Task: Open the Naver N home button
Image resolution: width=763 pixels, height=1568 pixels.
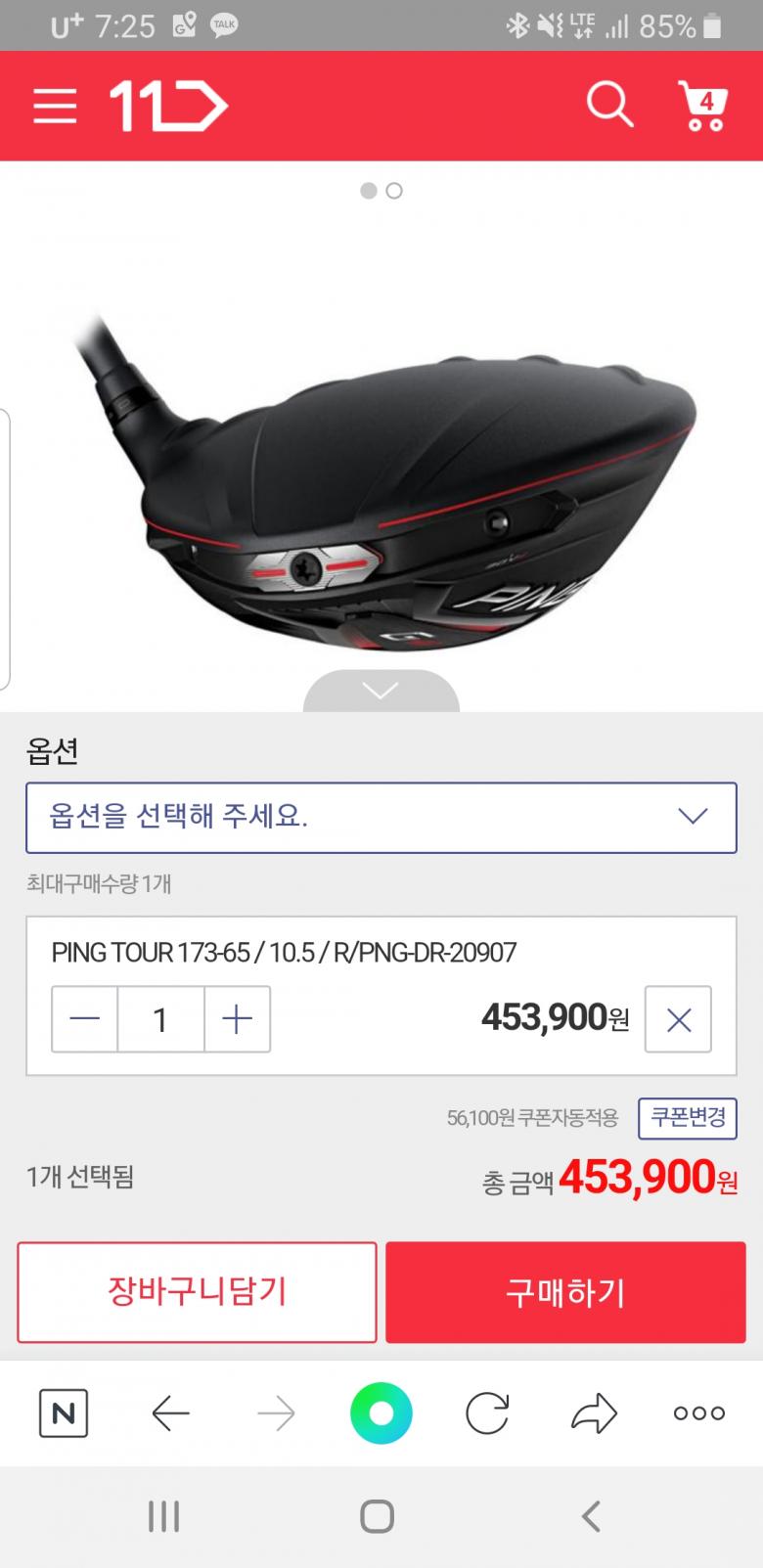Action: [64, 1413]
